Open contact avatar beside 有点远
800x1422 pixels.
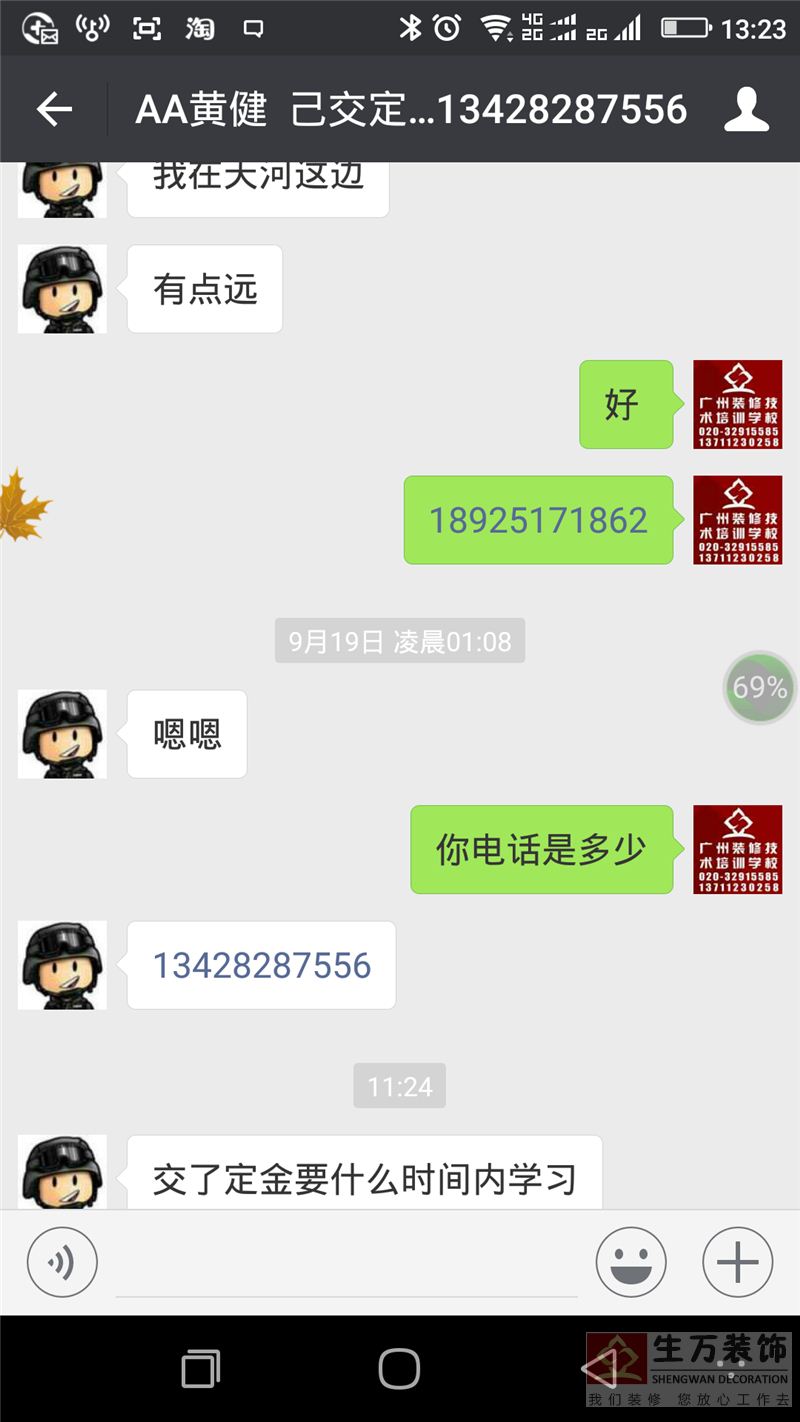pyautogui.click(x=62, y=289)
